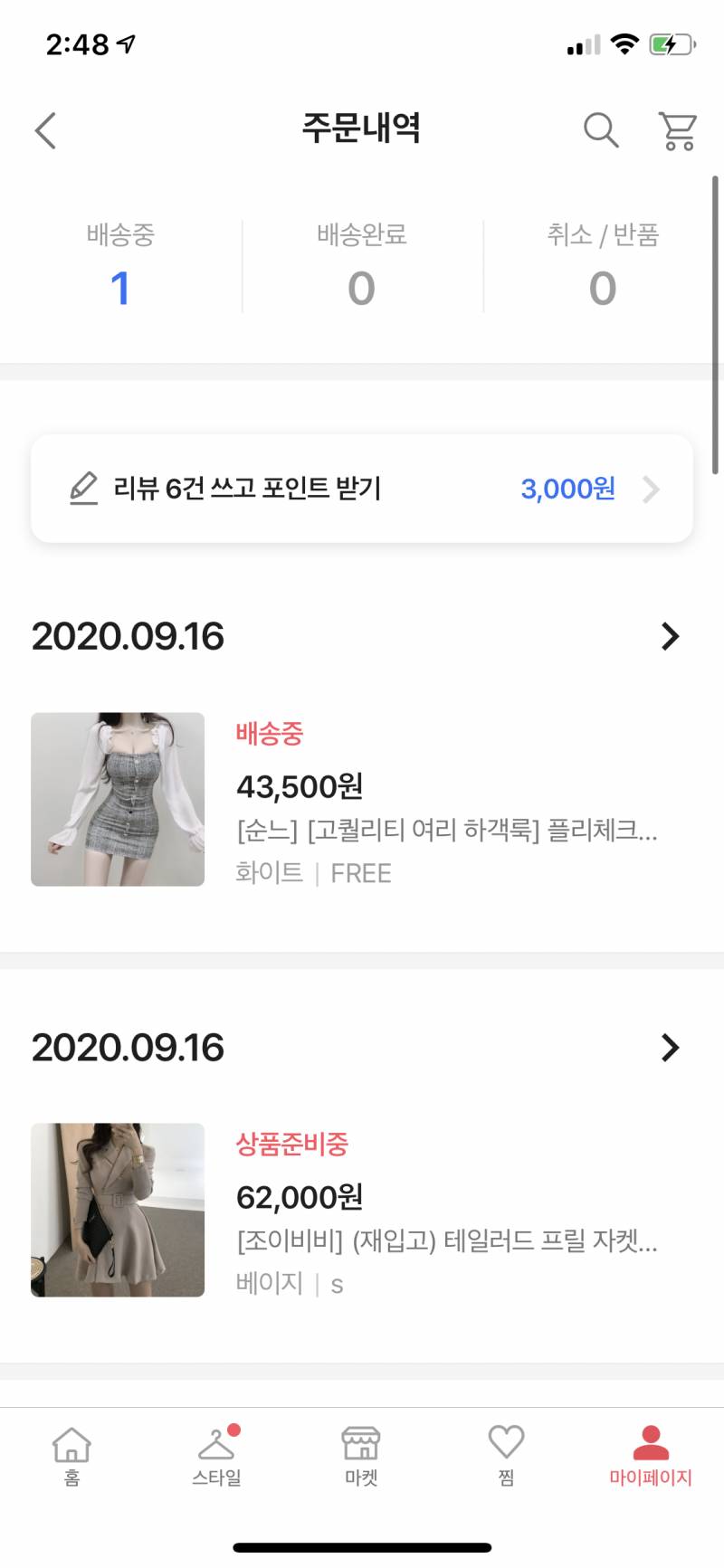
Task: Select the 배송중 tab showing count 1
Action: pos(120,262)
